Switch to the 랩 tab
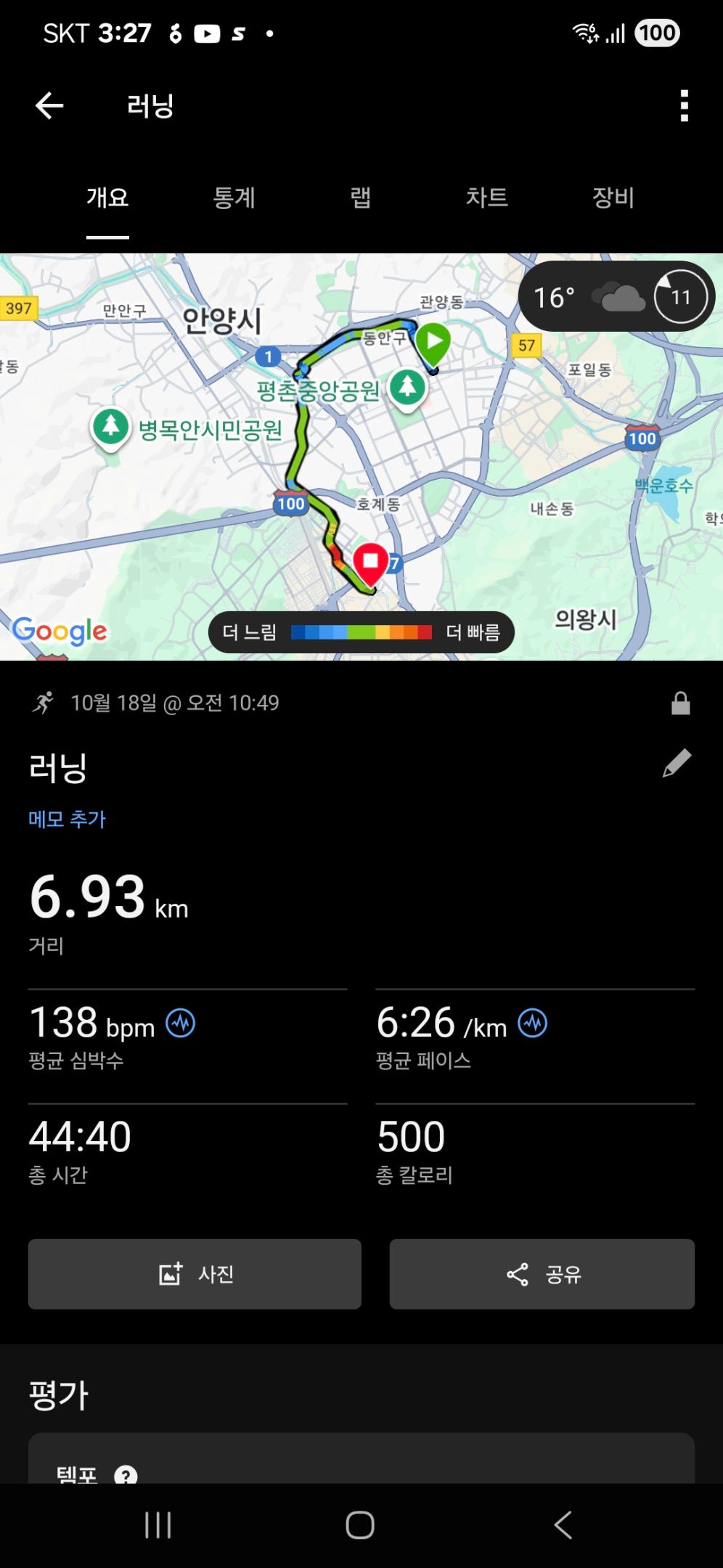This screenshot has width=723, height=1568. pos(361,197)
